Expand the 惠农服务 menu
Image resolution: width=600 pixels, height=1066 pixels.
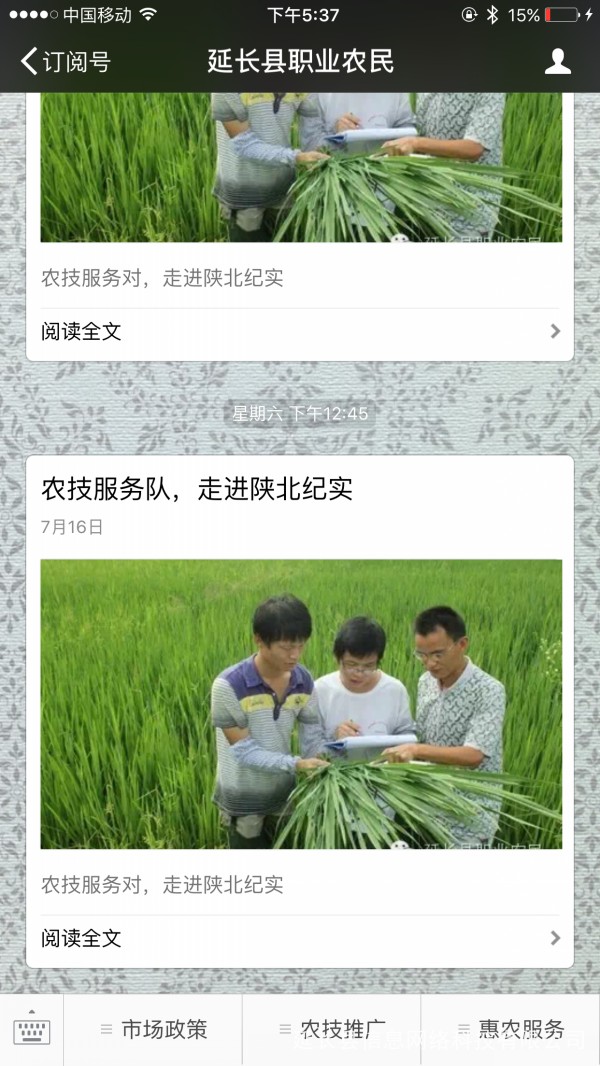(510, 1029)
